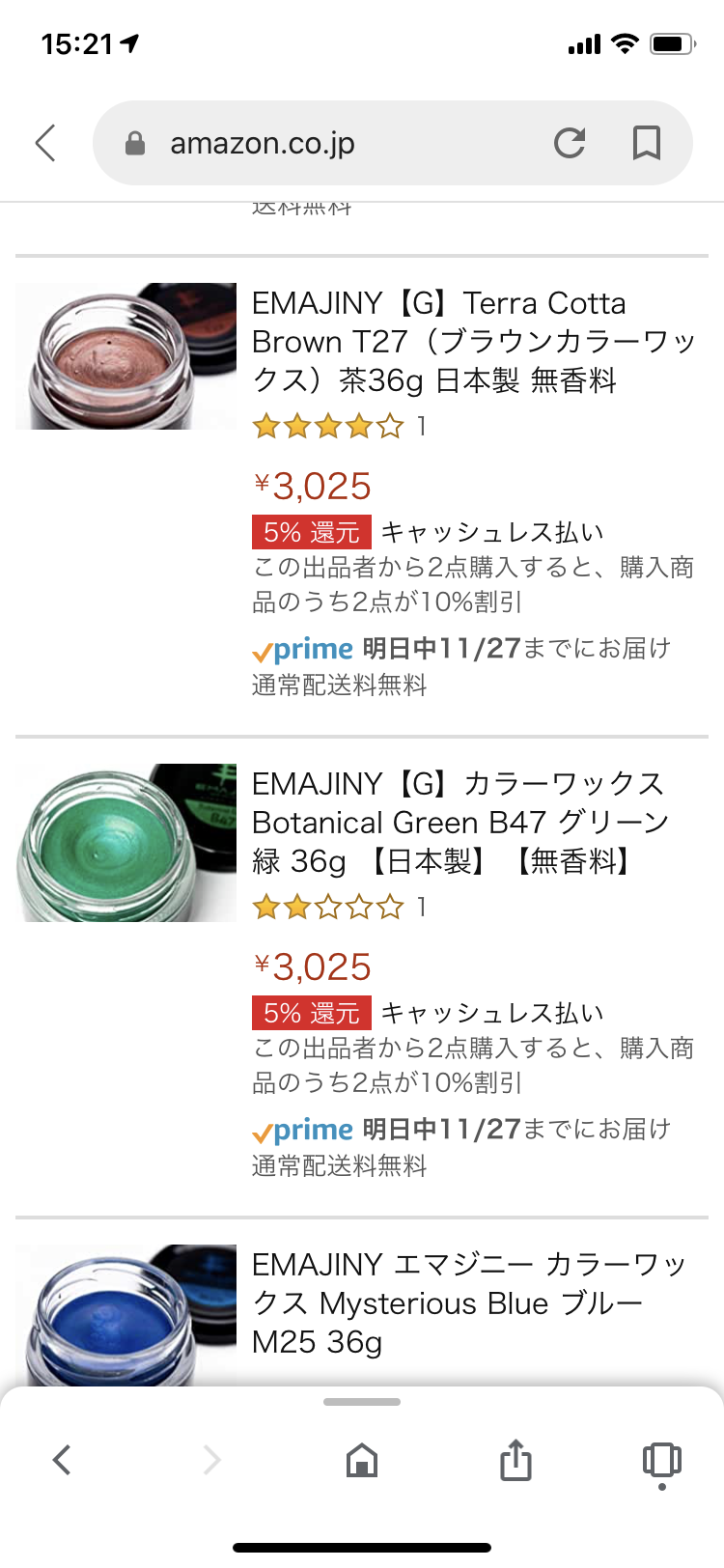724x1568 pixels.
Task: Reload the page
Action: pyautogui.click(x=570, y=143)
